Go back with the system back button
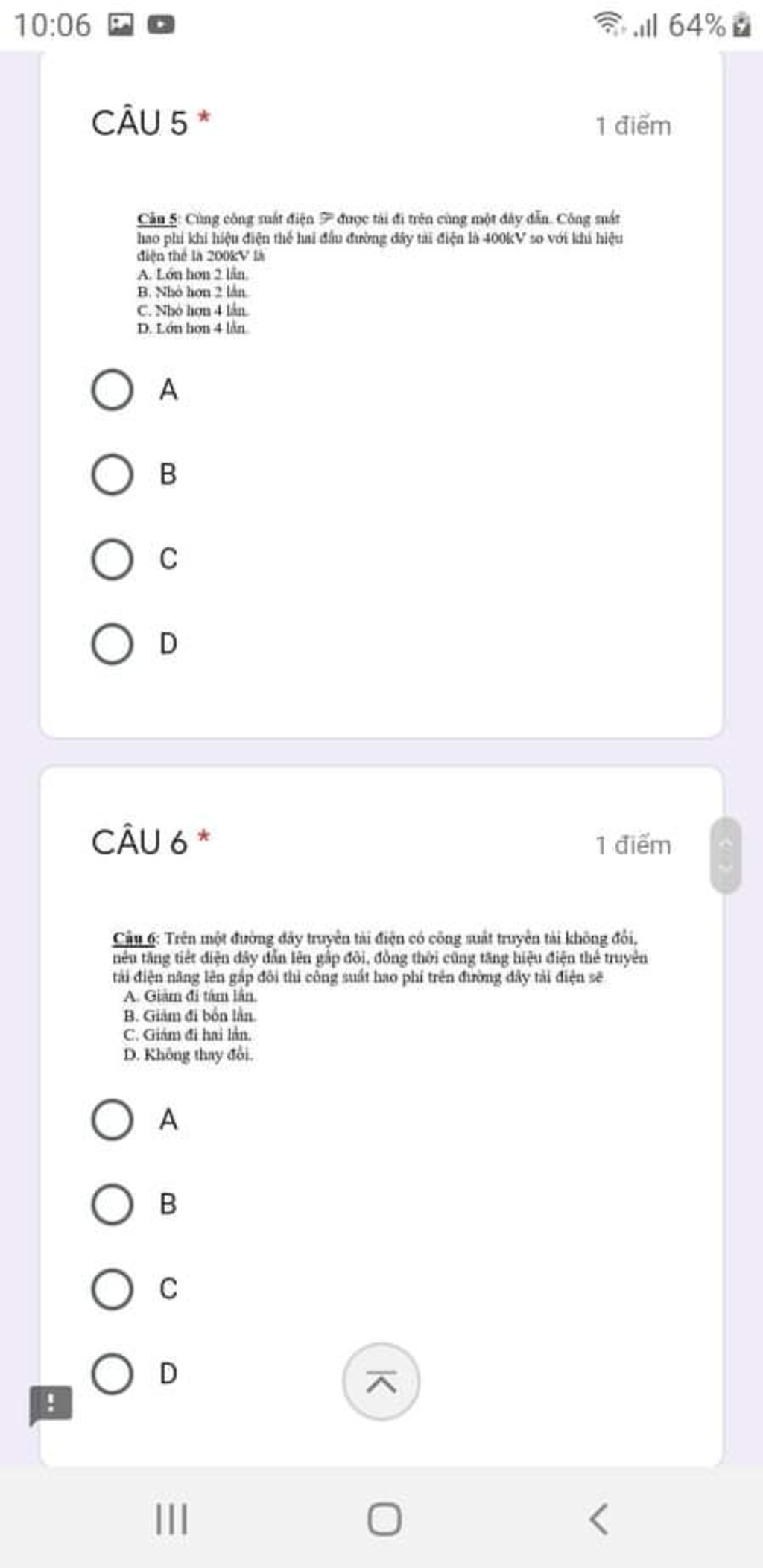The width and height of the screenshot is (763, 1568). (x=598, y=1519)
